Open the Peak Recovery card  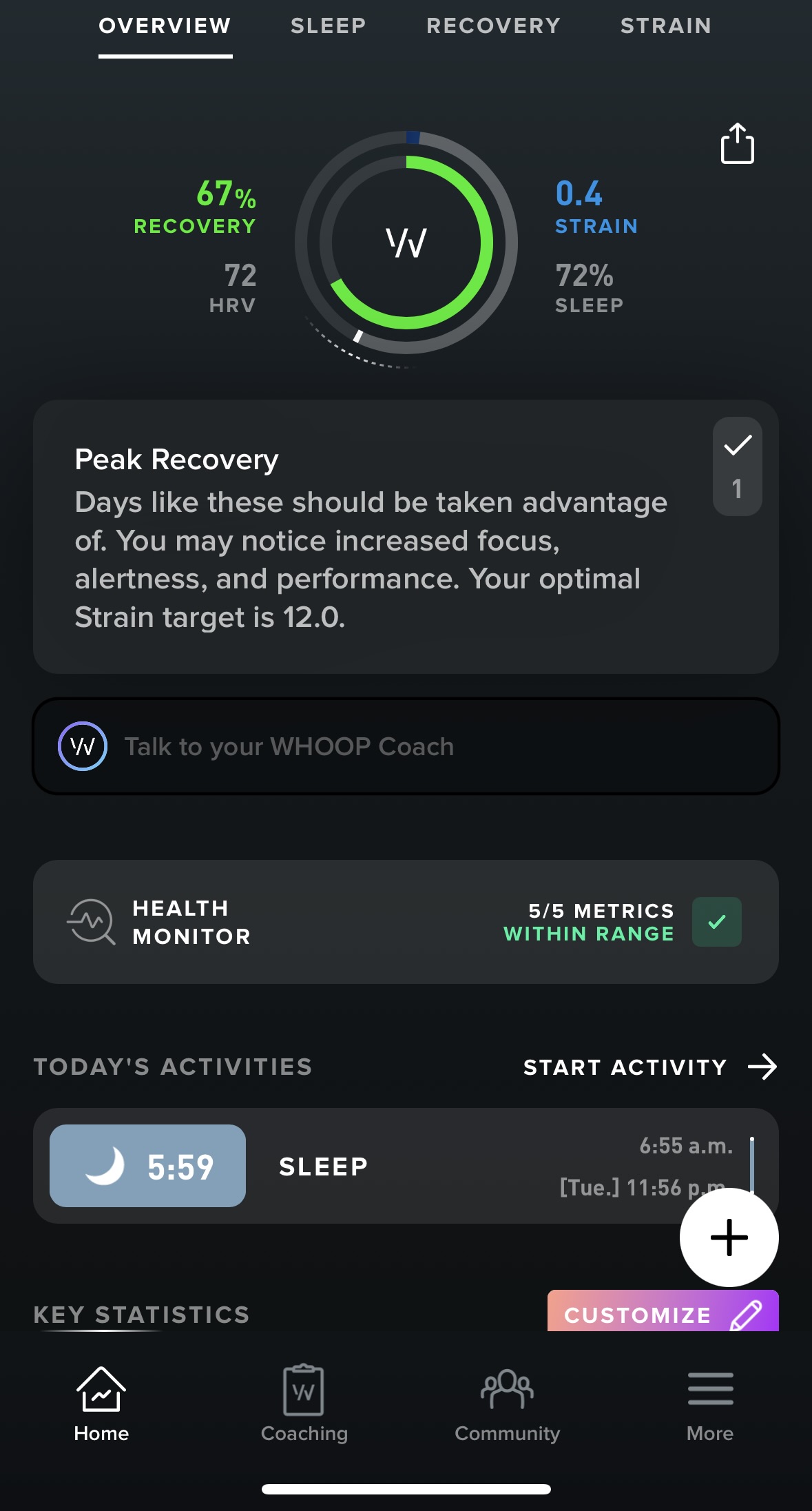pos(371,537)
